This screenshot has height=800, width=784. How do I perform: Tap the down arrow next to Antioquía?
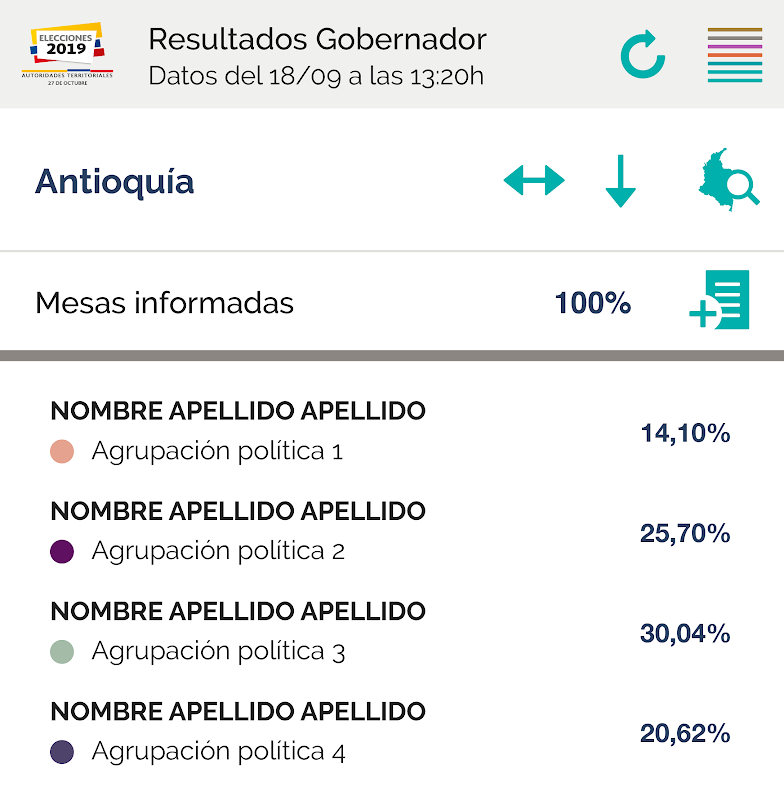click(x=620, y=181)
